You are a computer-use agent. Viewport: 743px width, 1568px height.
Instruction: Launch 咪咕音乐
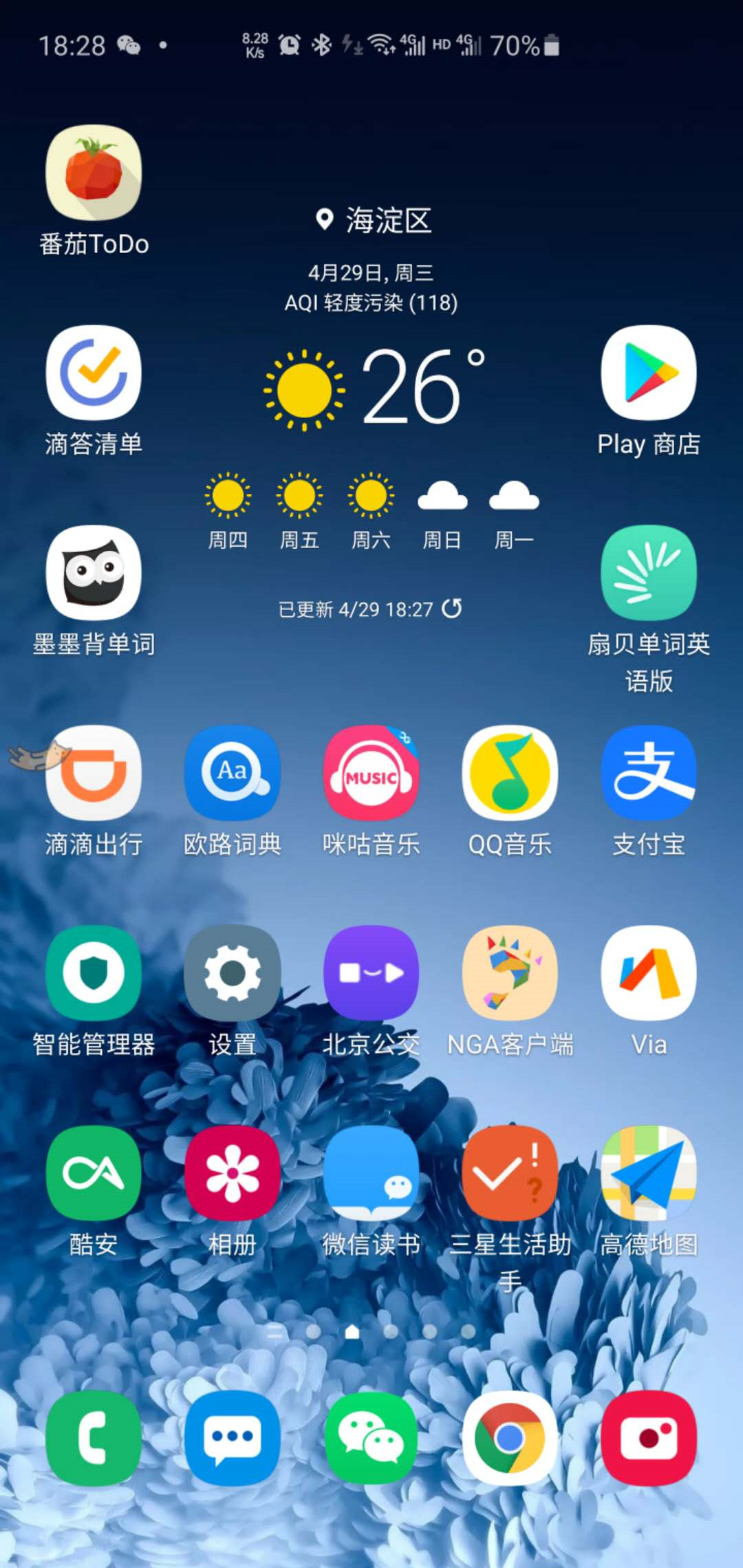coord(371,773)
